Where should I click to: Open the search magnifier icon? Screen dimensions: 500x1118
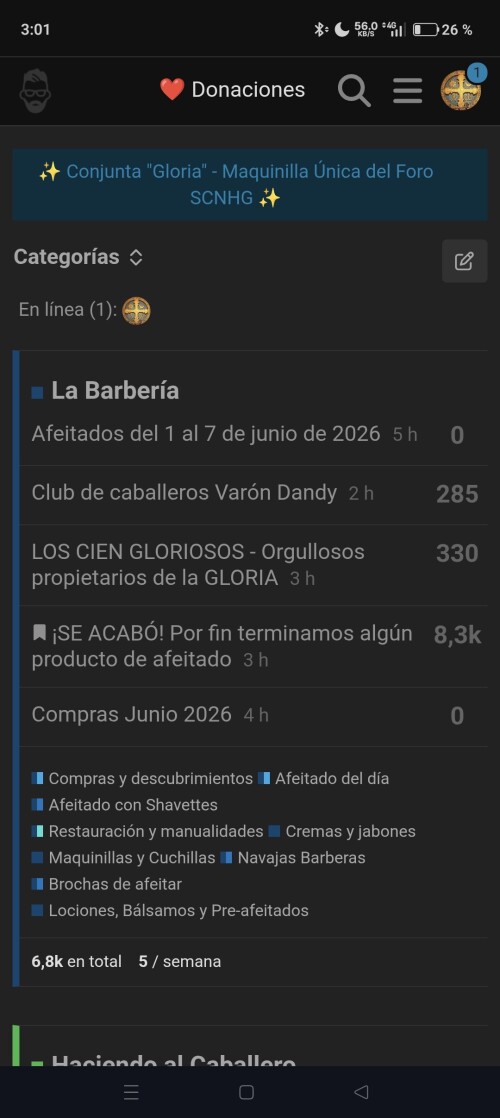[x=354, y=91]
